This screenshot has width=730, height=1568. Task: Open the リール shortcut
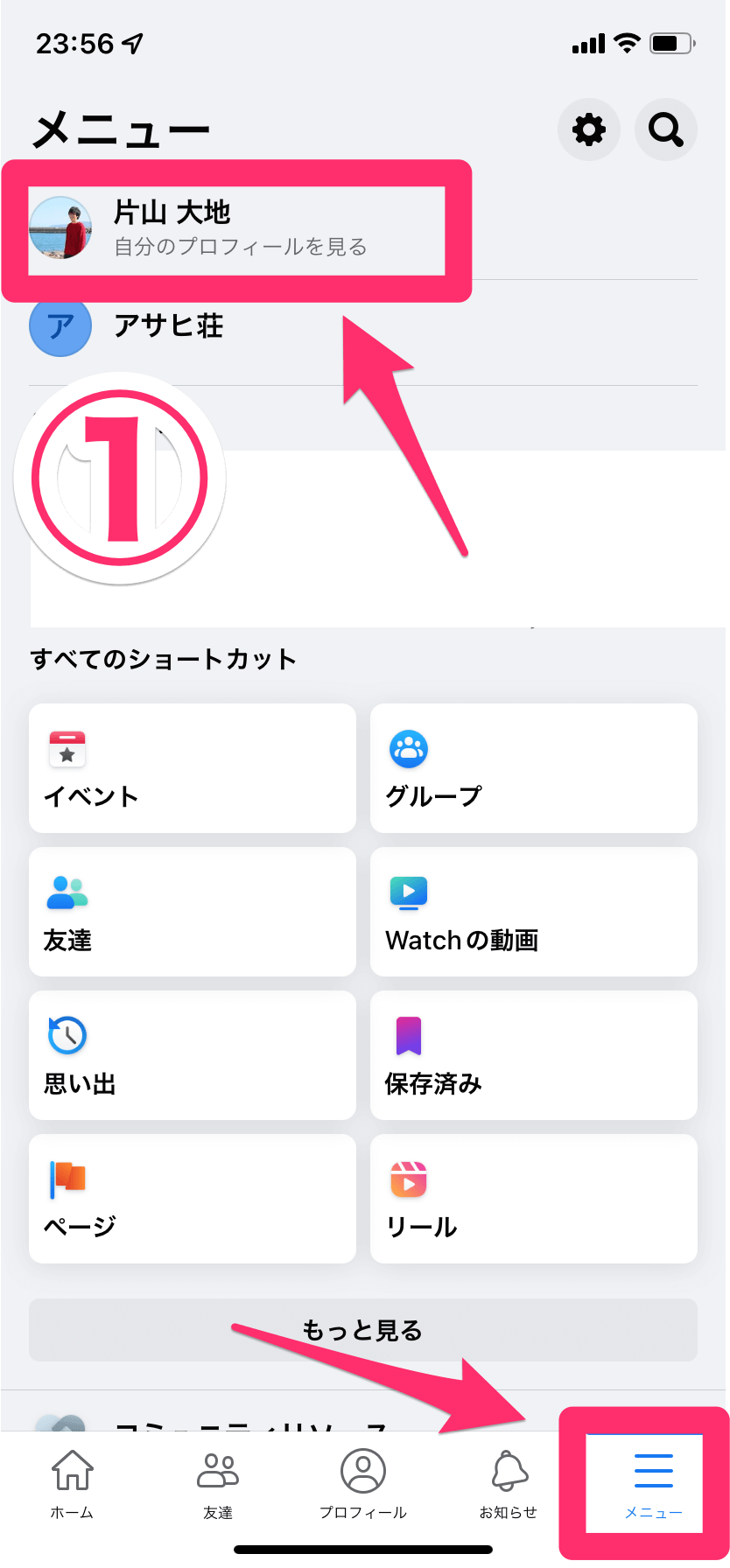534,1199
